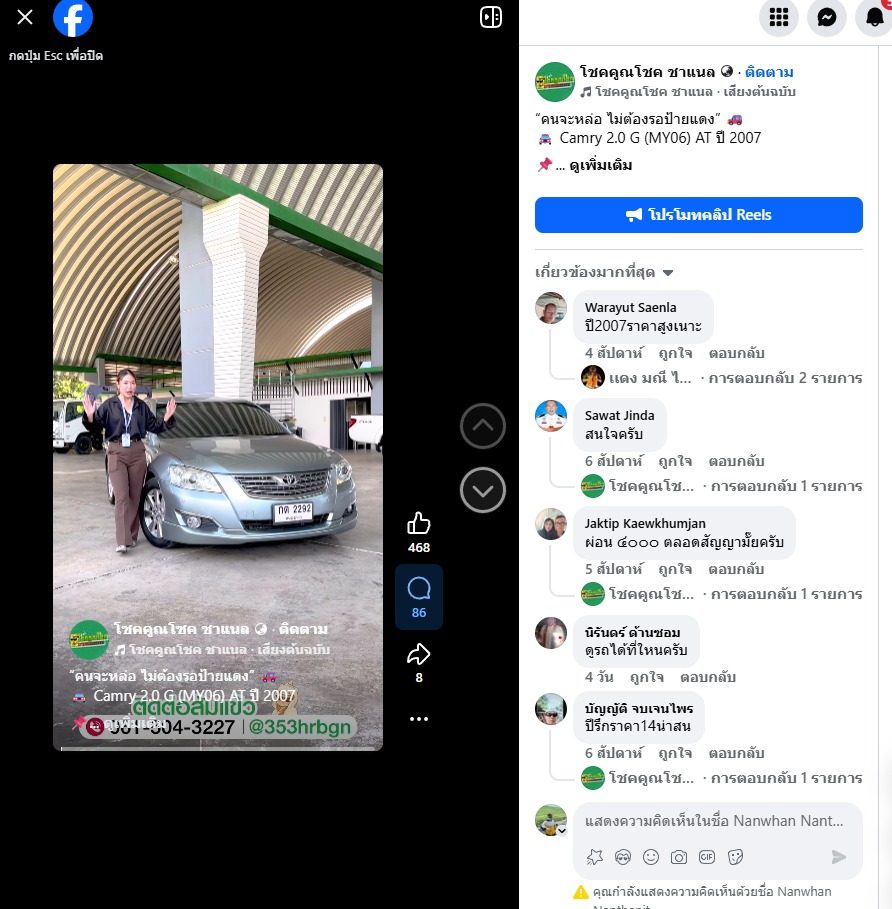Toggle the side panel icon
892x909 pixels.
coord(491,17)
